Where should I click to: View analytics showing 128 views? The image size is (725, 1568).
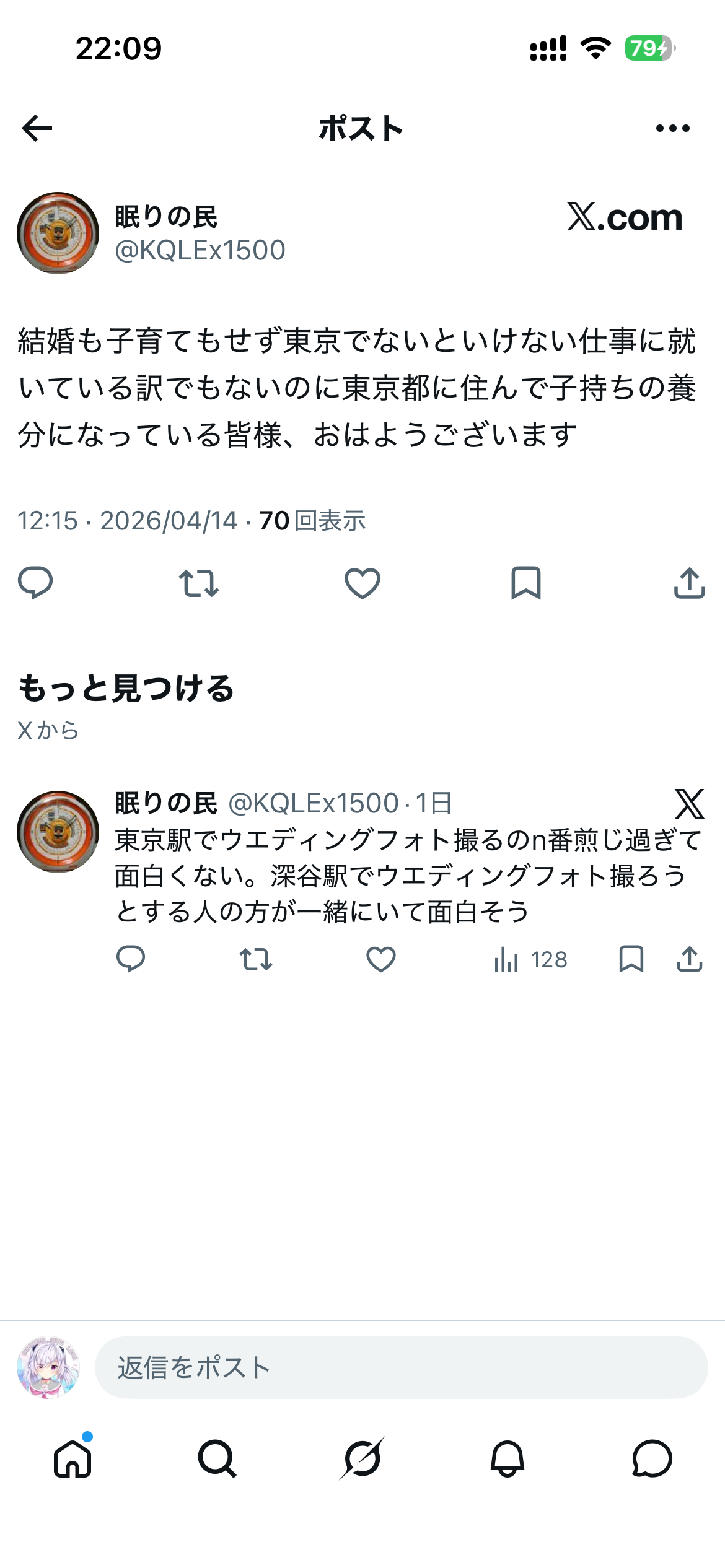click(x=530, y=959)
